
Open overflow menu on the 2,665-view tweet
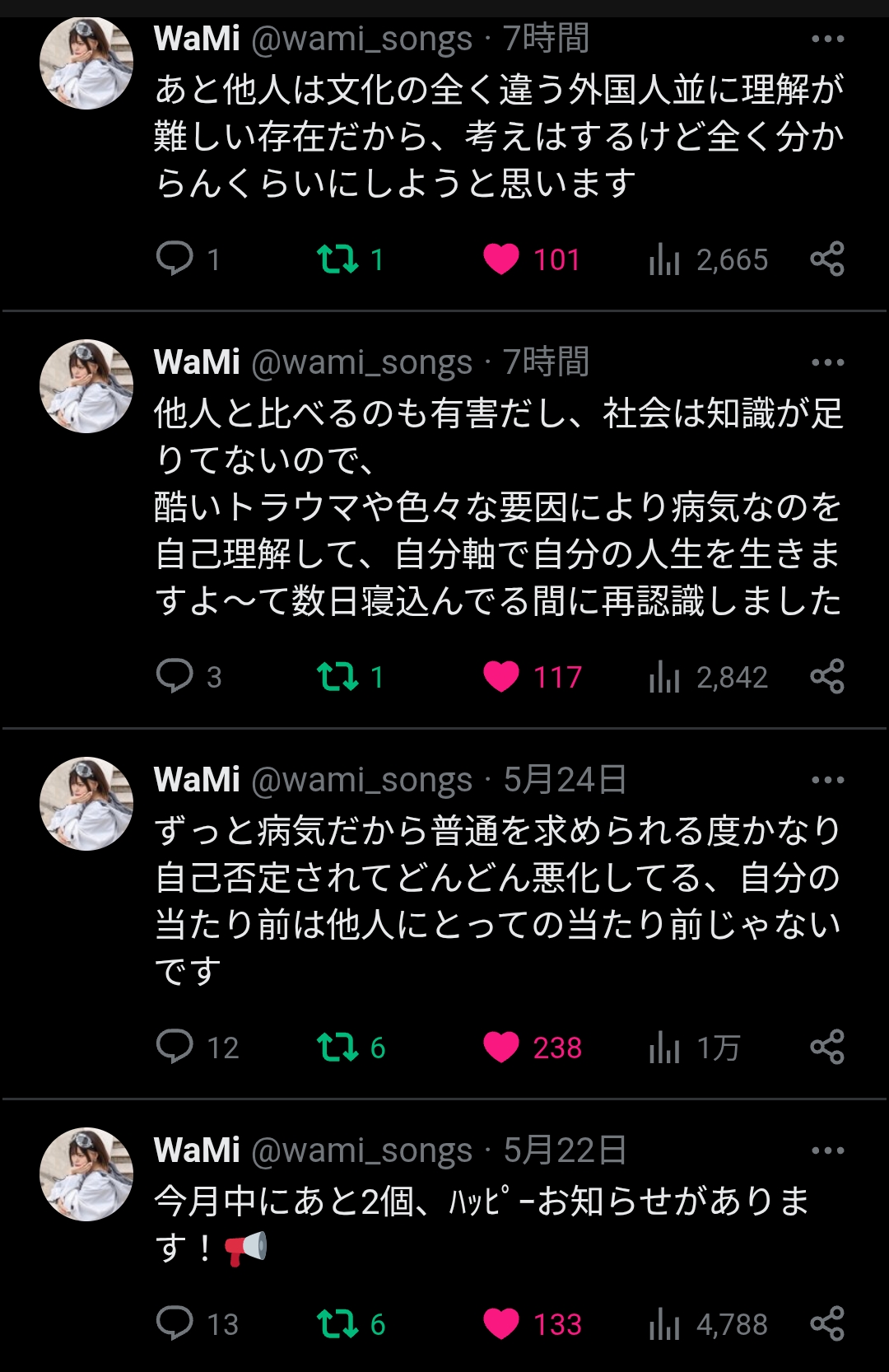point(827,39)
